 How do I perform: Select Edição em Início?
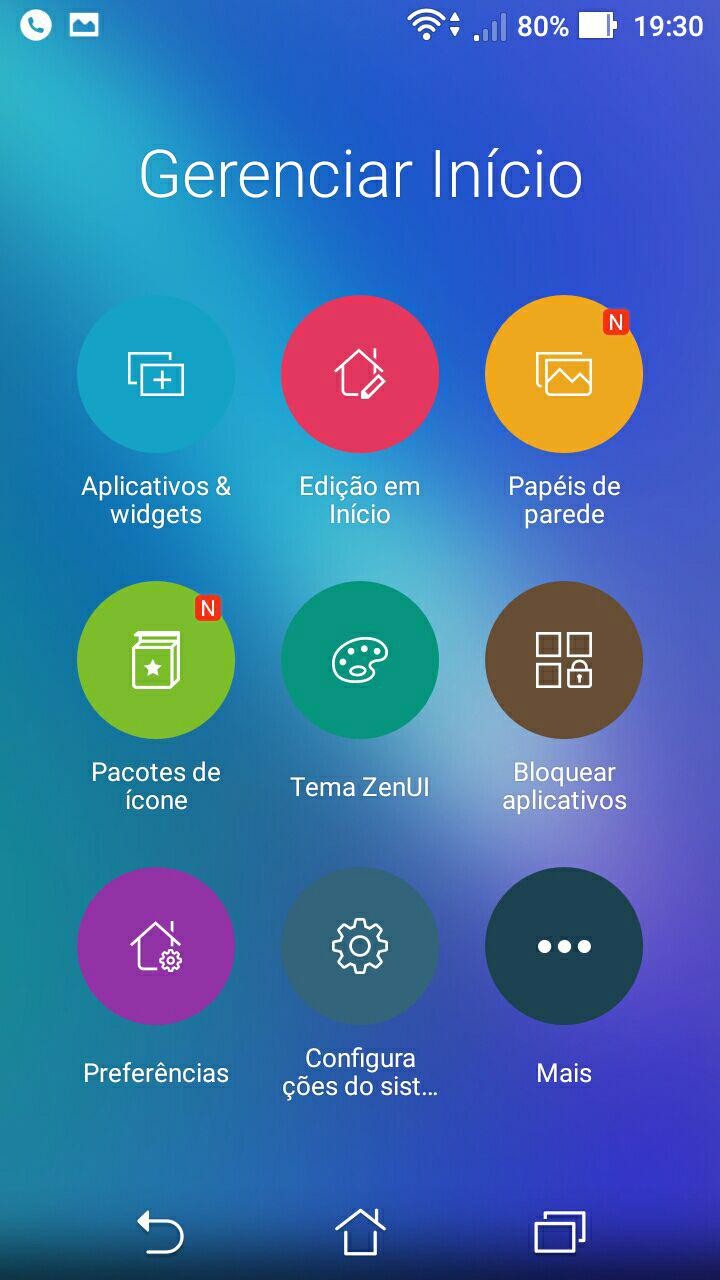pos(360,374)
